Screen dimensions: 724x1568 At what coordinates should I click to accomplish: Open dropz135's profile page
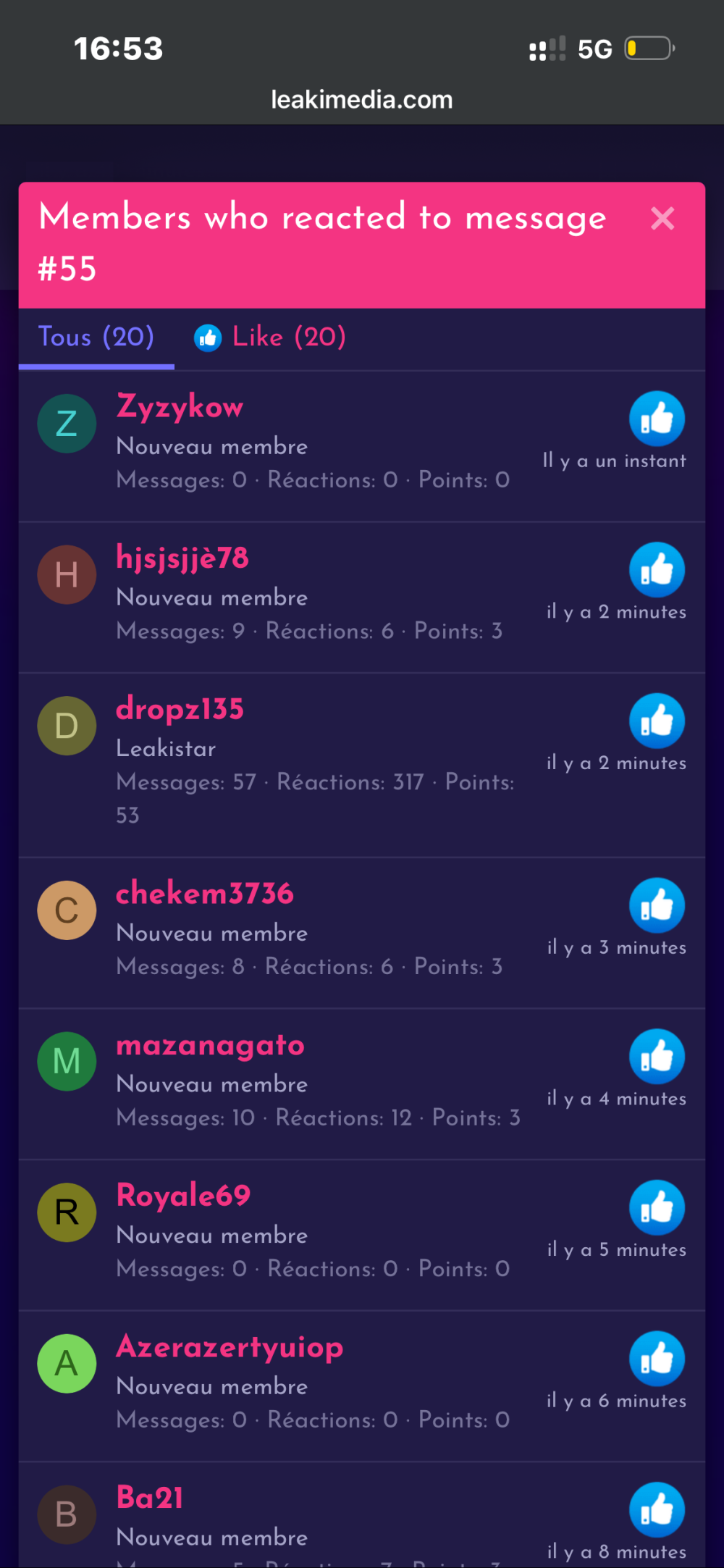tap(180, 709)
